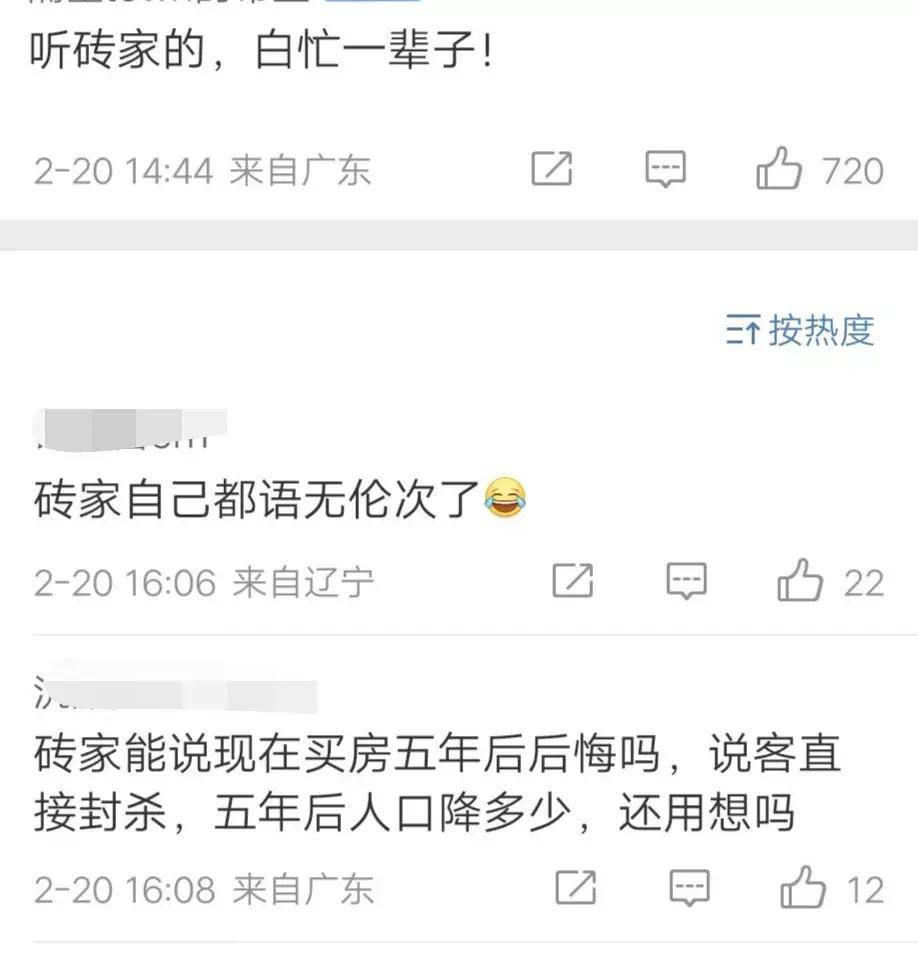918x966 pixels.
Task: Like the comment posted at 16:08
Action: pos(802,887)
